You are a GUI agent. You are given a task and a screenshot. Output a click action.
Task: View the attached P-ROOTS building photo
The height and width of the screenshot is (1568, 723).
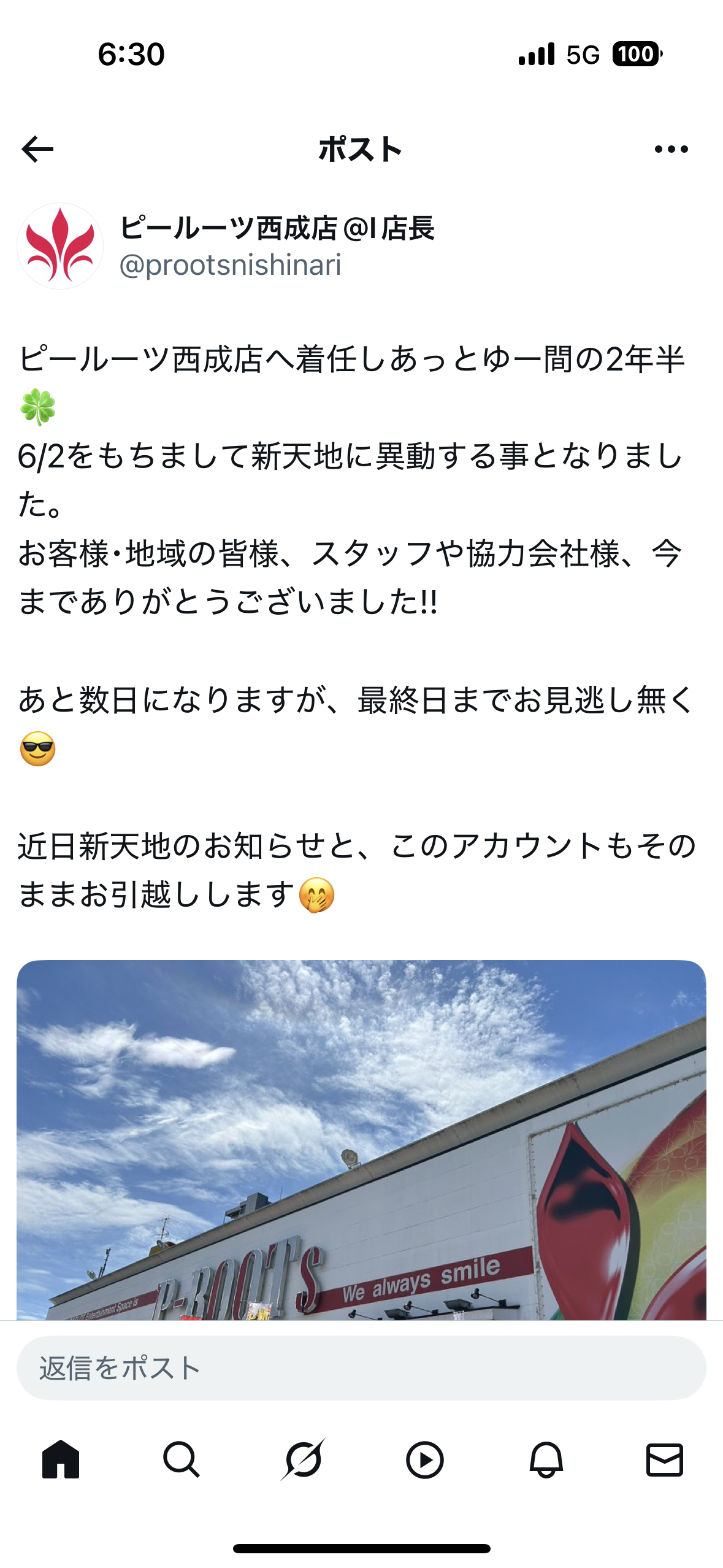point(361,1140)
